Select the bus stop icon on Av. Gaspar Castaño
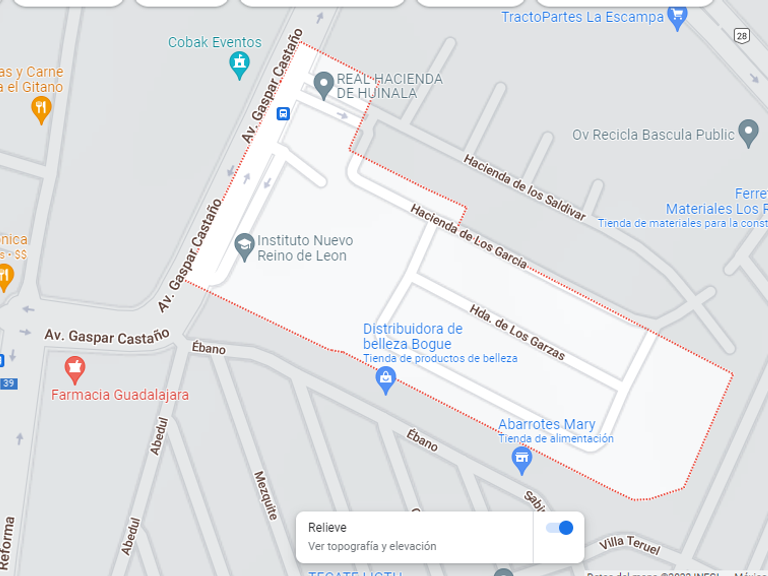This screenshot has width=768, height=576. pos(283,114)
